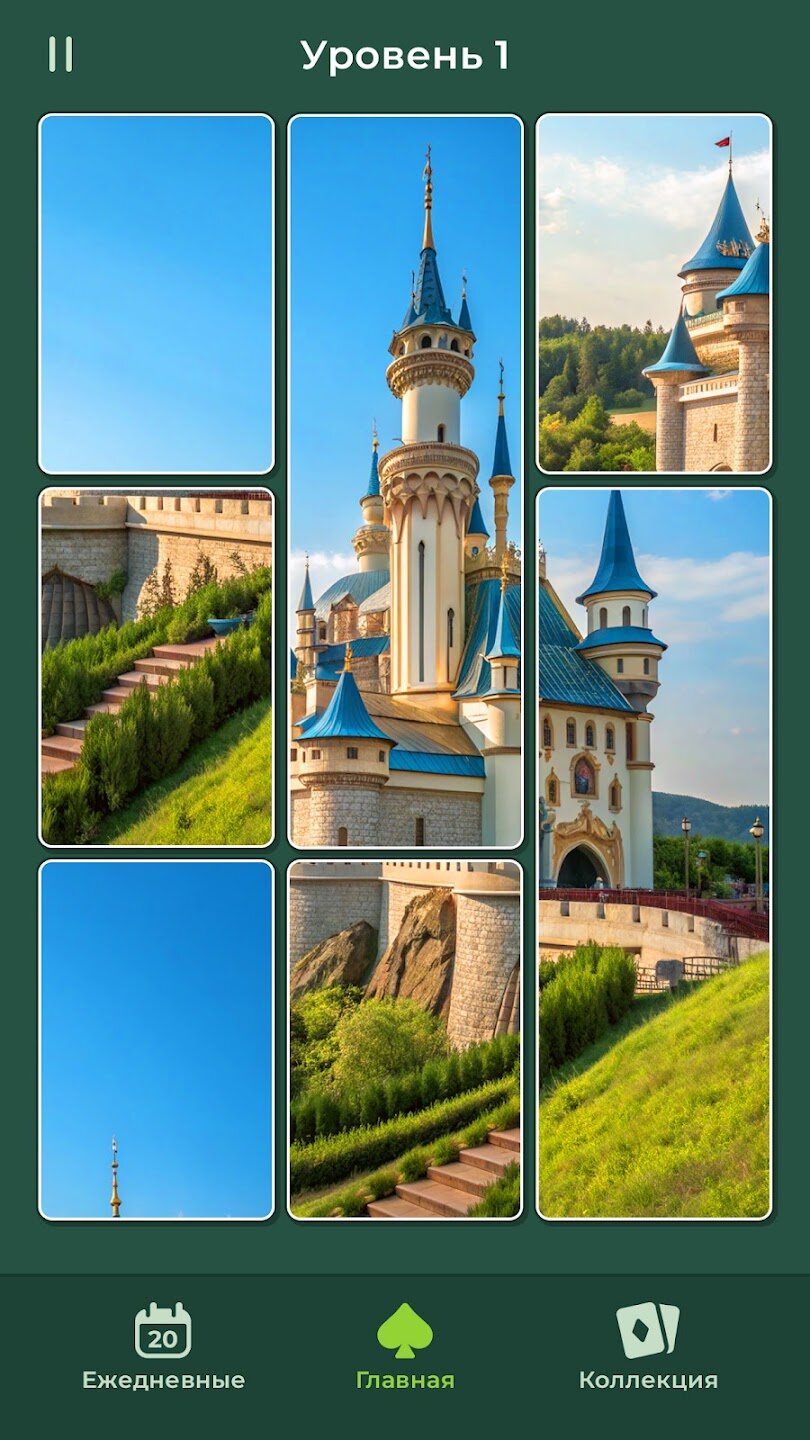
Task: Switch to the Ежедневные tab
Action: pyautogui.click(x=163, y=1346)
